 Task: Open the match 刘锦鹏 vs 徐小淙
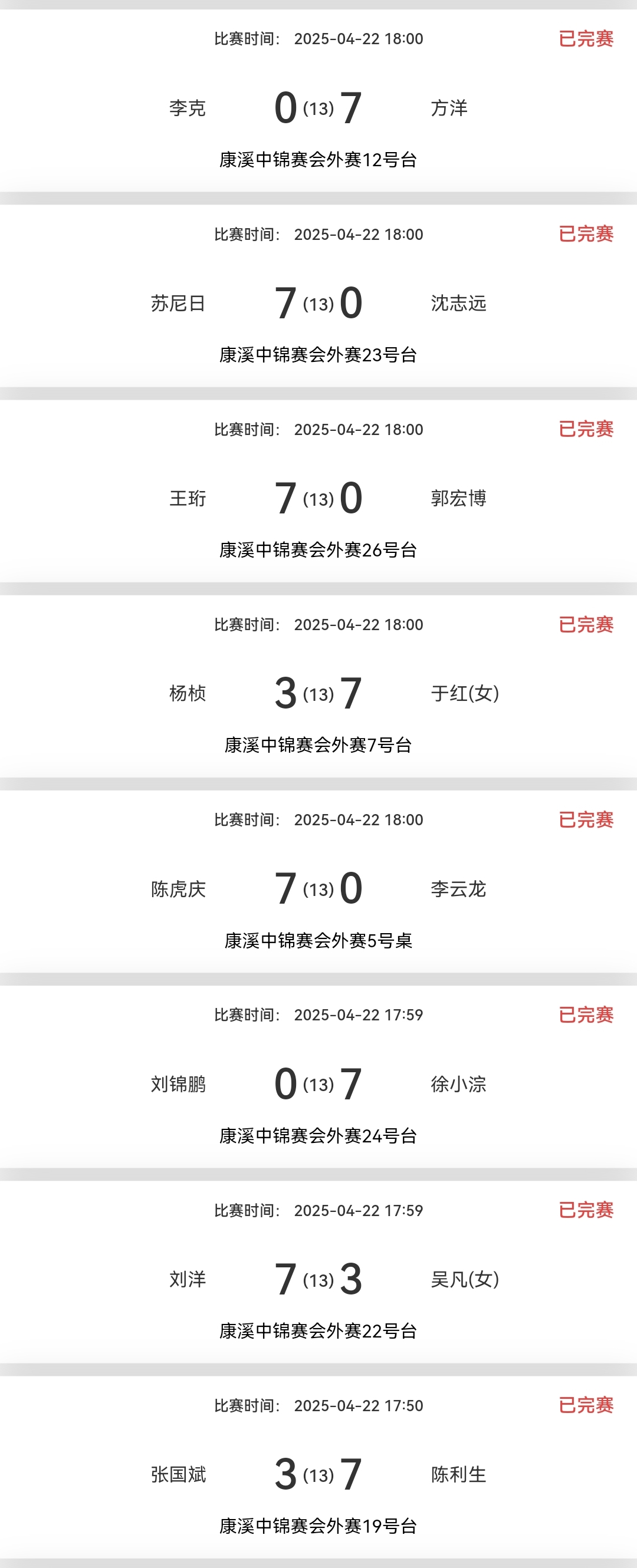tap(318, 1084)
